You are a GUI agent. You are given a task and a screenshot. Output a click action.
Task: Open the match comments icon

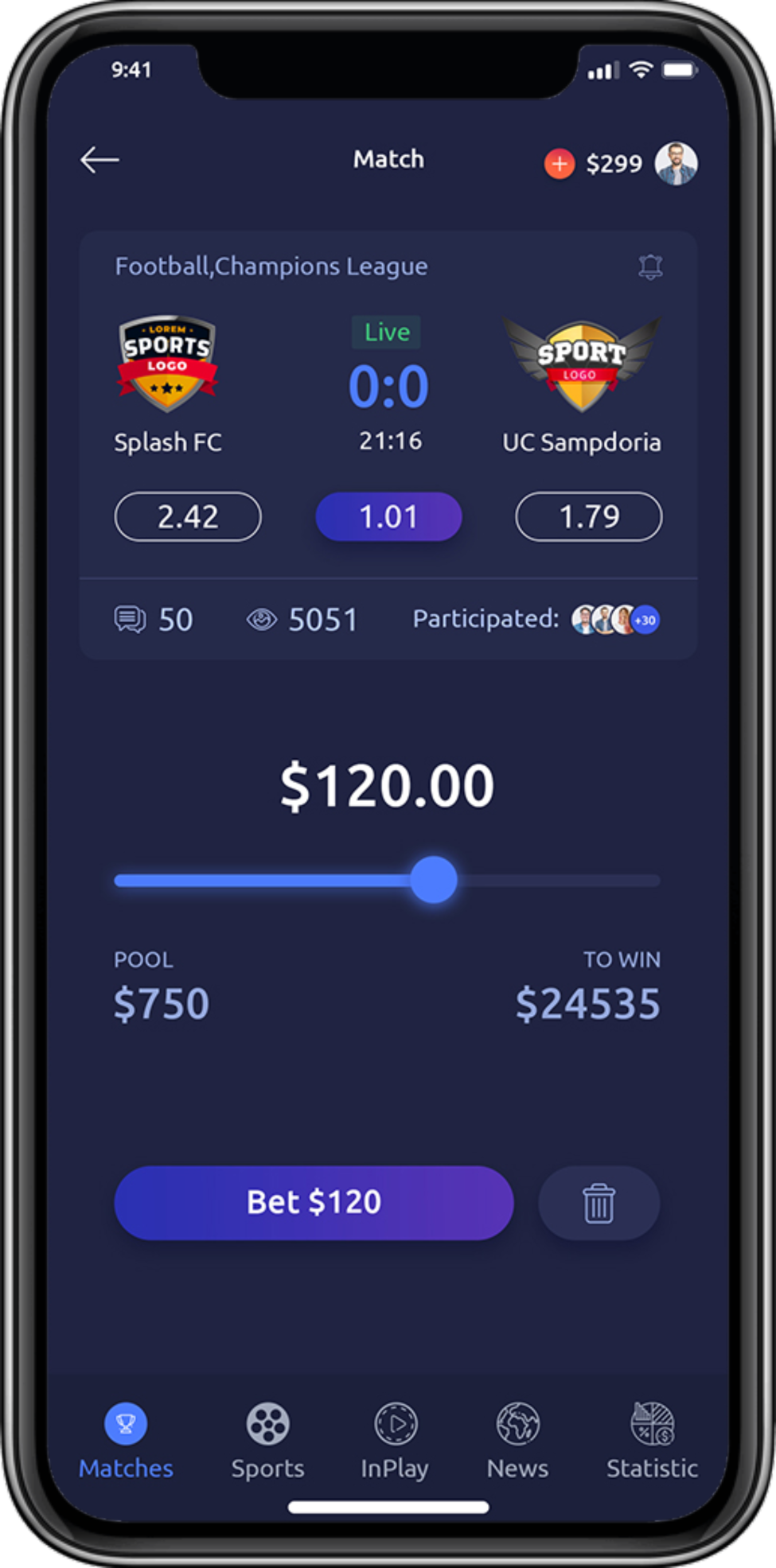130,619
